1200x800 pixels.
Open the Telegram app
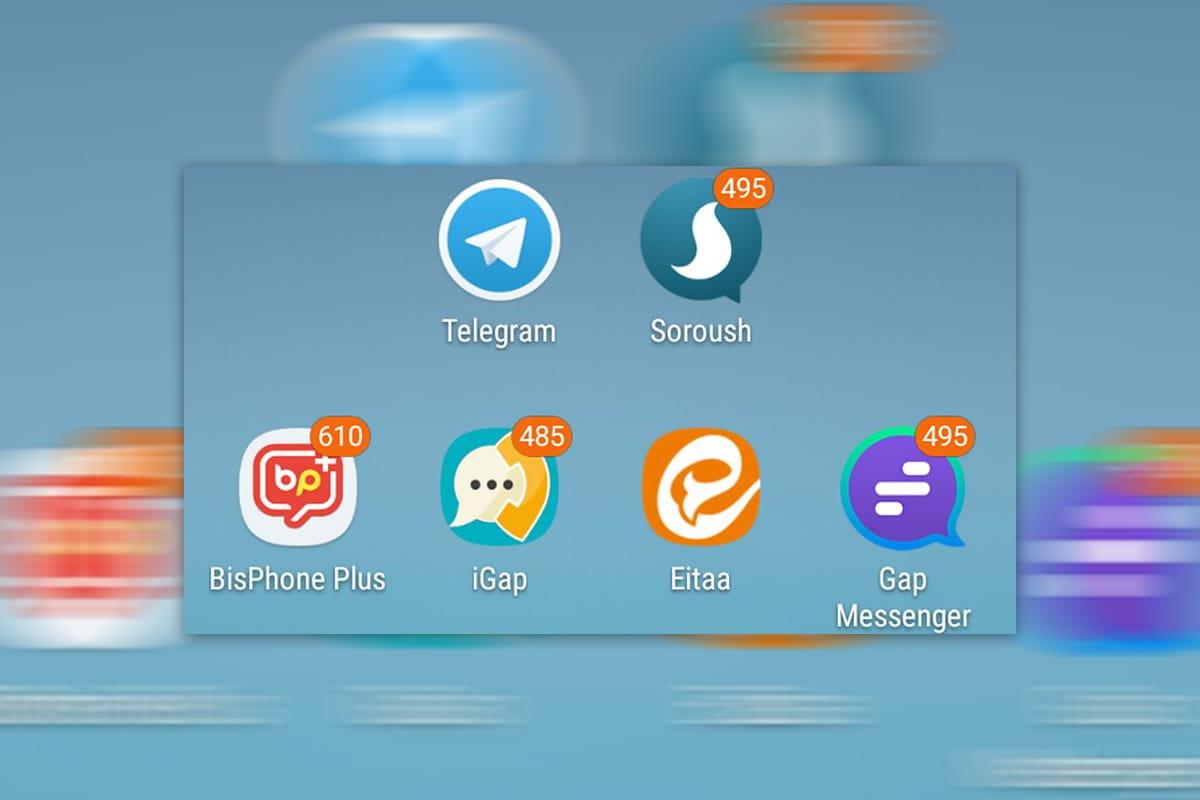(499, 241)
